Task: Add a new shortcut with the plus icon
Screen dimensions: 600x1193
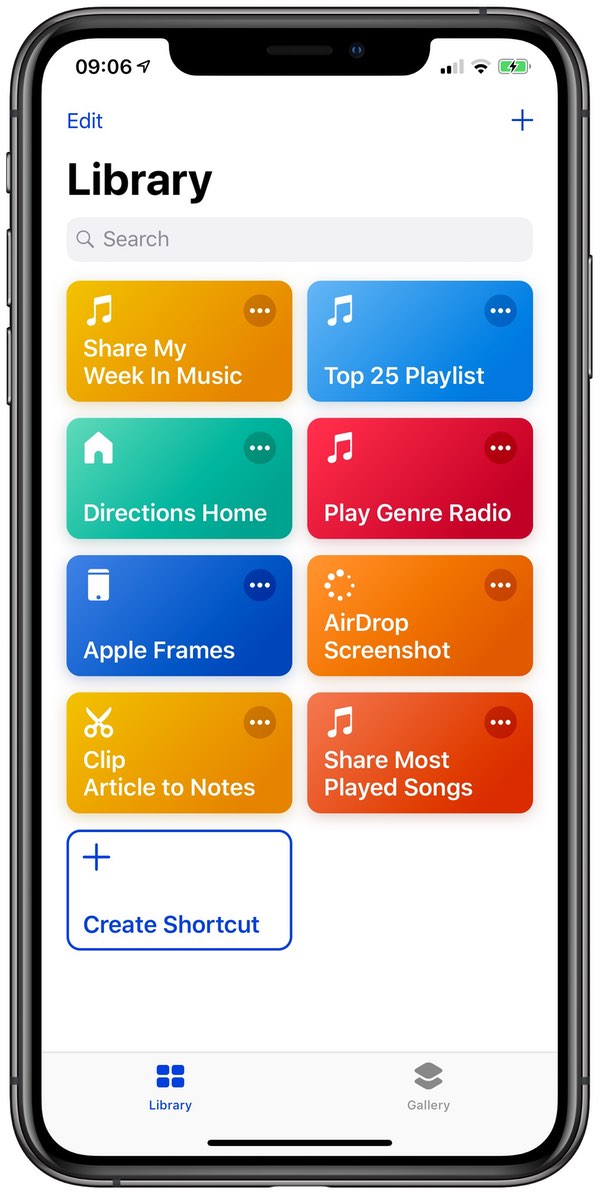Action: (521, 121)
